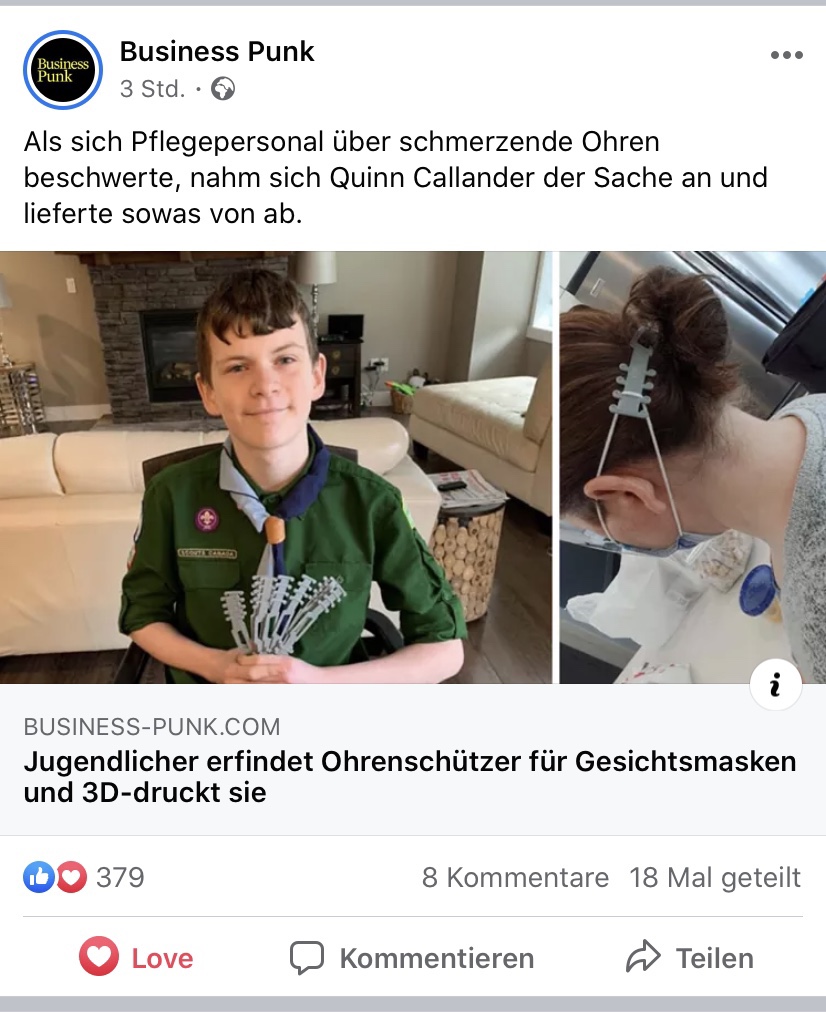This screenshot has height=1012, width=826.
Task: Open the Jugendlicher erfindet Ohrenschützer article link
Action: [410, 777]
